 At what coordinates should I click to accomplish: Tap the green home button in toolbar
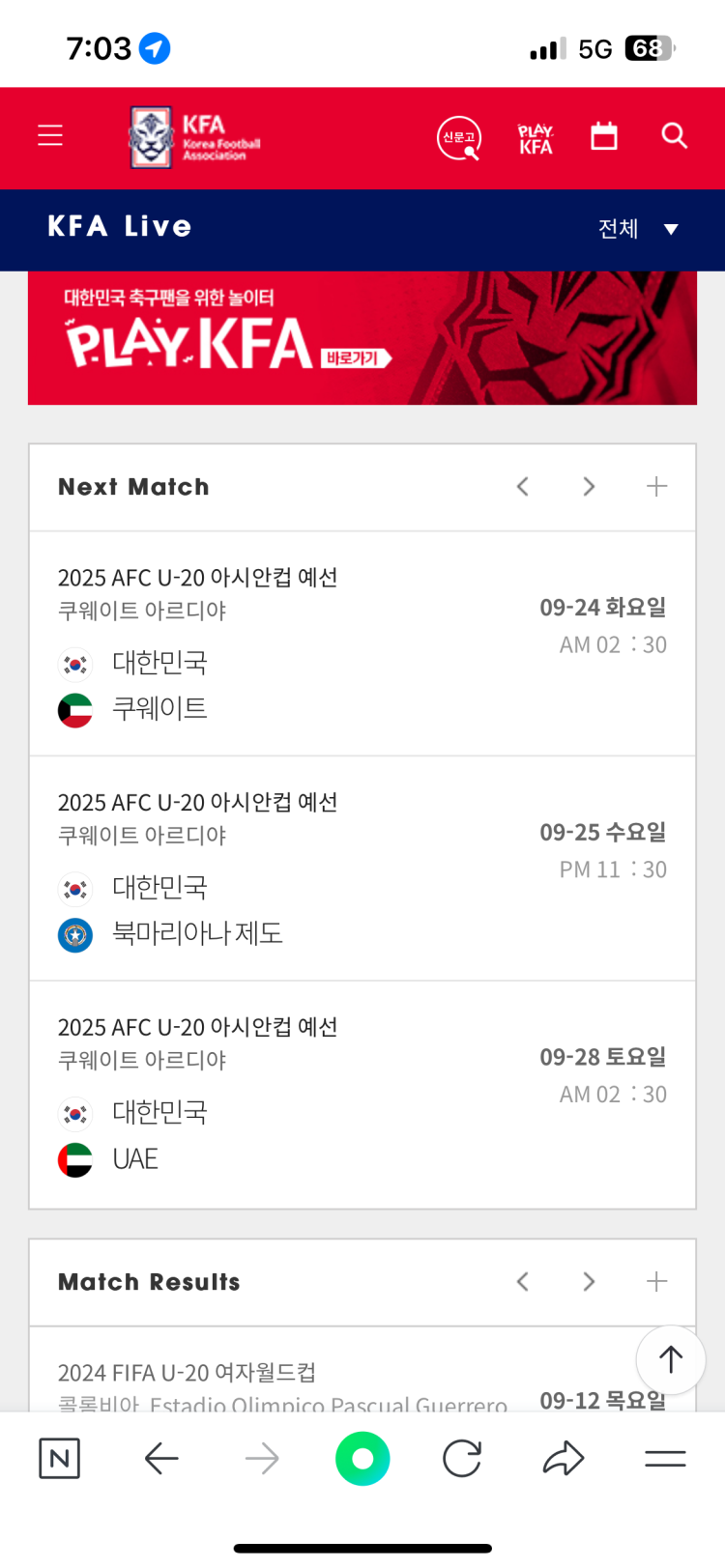coord(362,1459)
